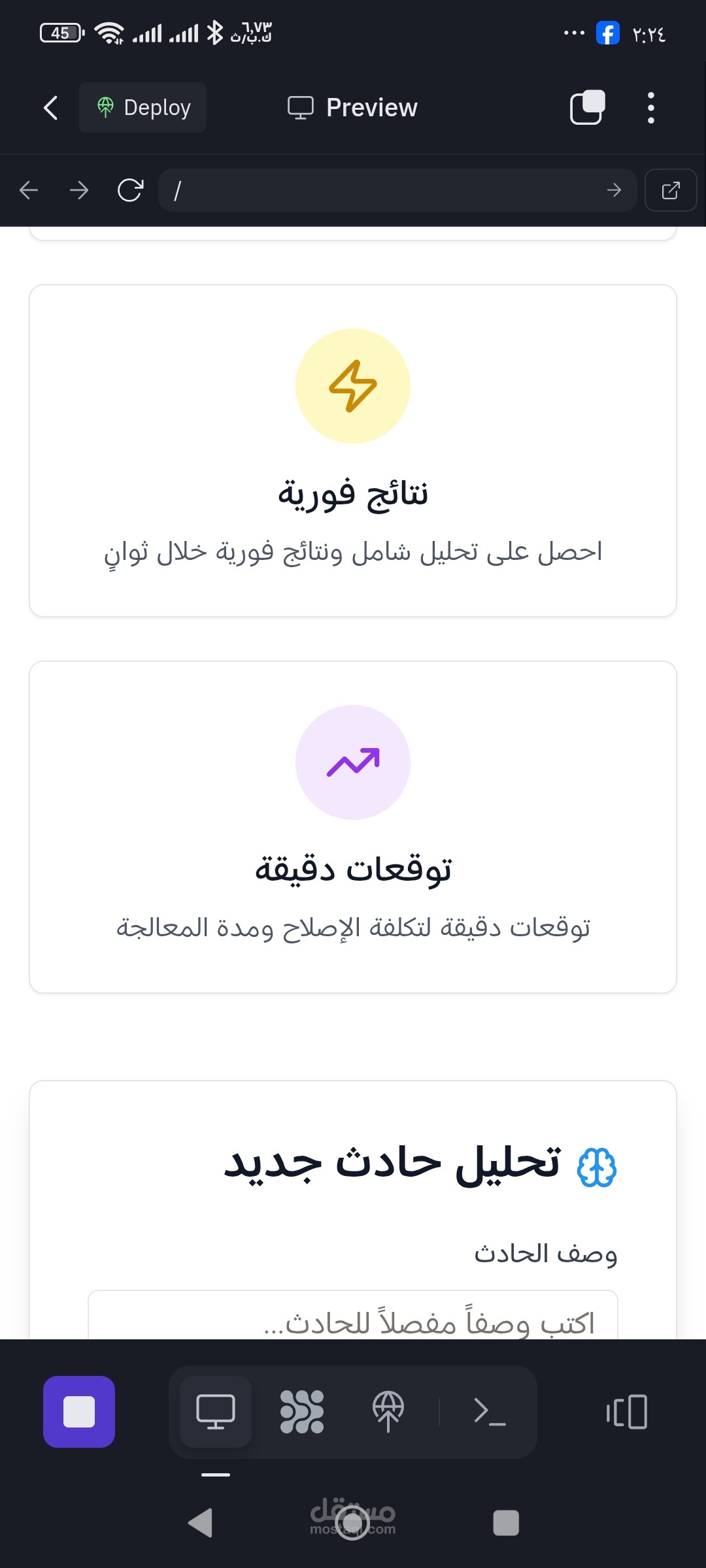The image size is (706, 1568).
Task: Open the integrations grid tab
Action: [x=302, y=1412]
